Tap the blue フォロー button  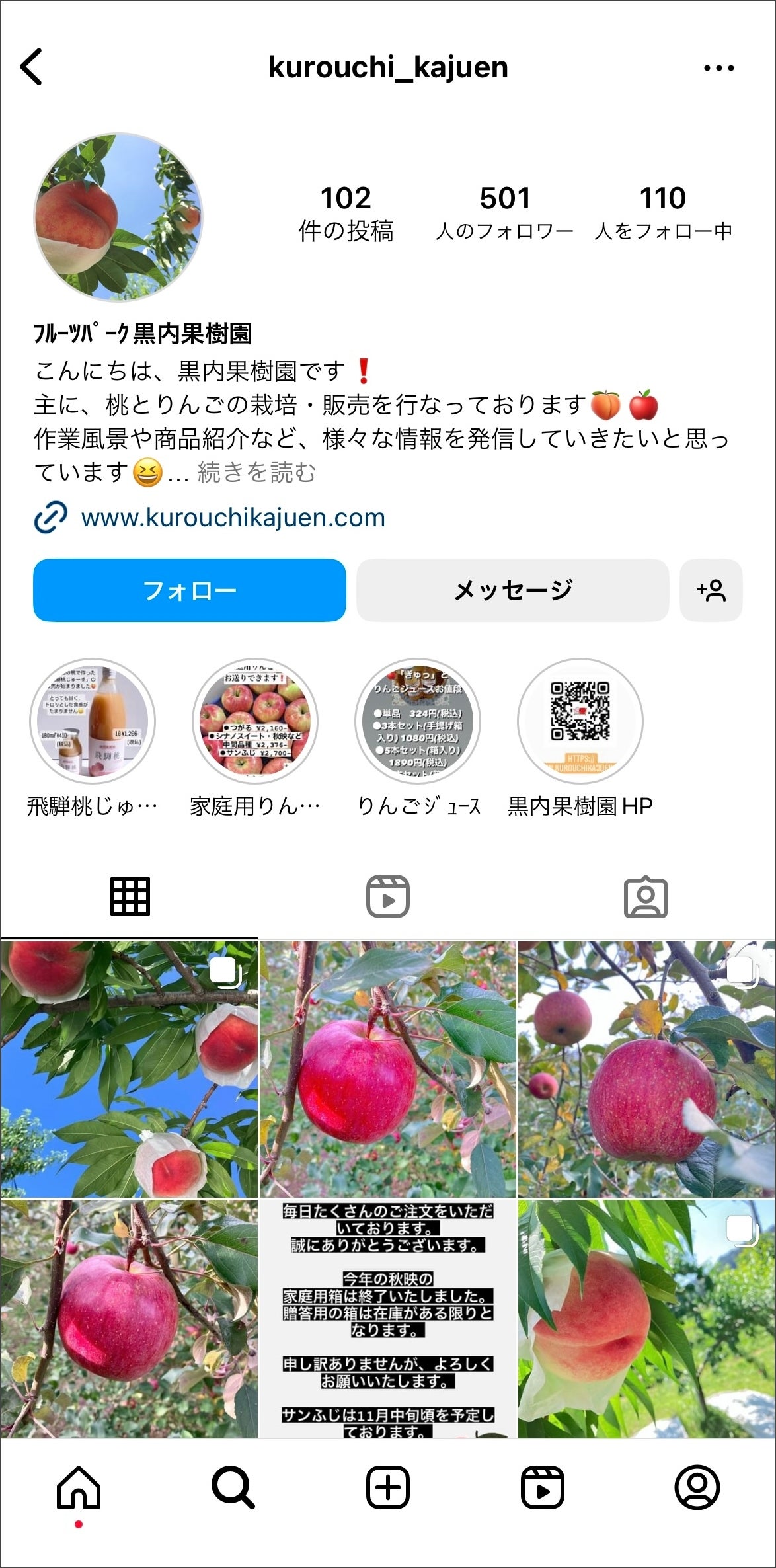coord(189,590)
